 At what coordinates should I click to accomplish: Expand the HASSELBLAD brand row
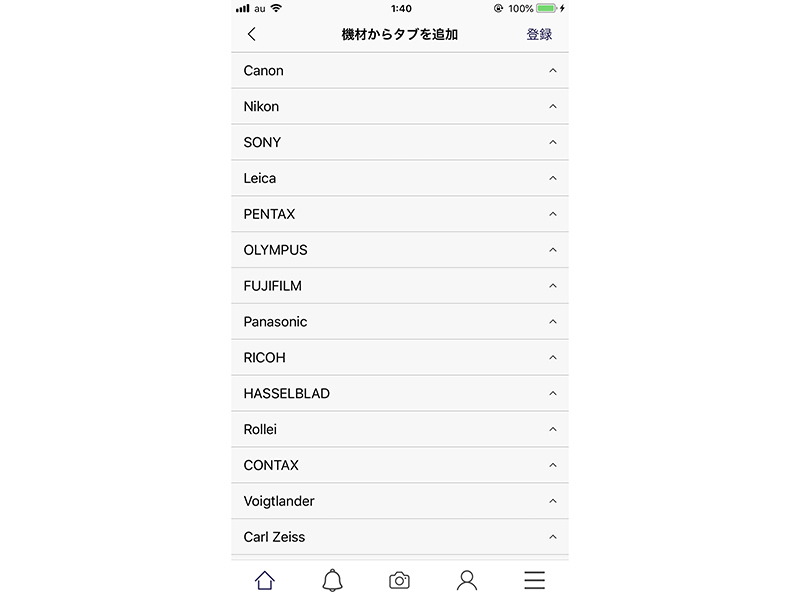pos(400,394)
